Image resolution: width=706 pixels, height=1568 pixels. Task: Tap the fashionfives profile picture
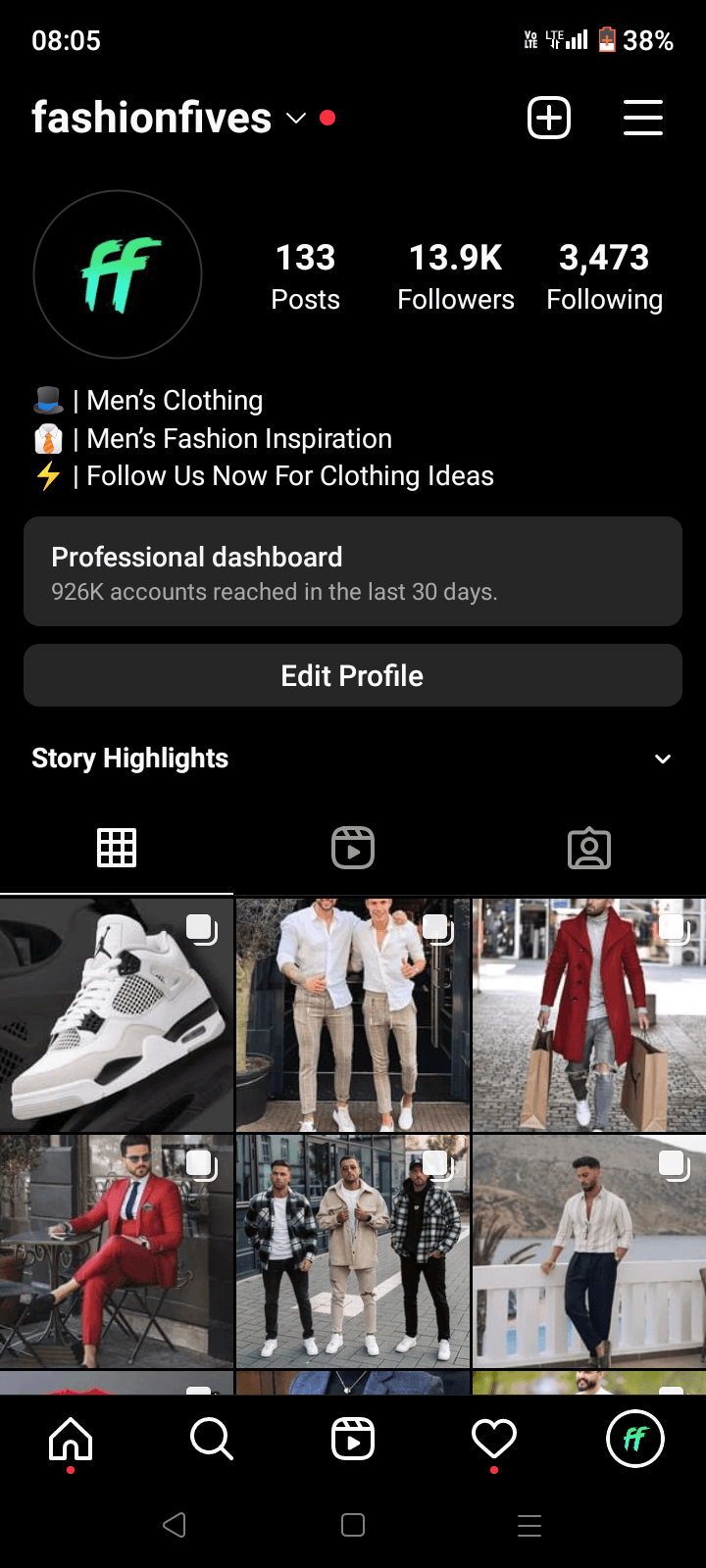[x=118, y=274]
